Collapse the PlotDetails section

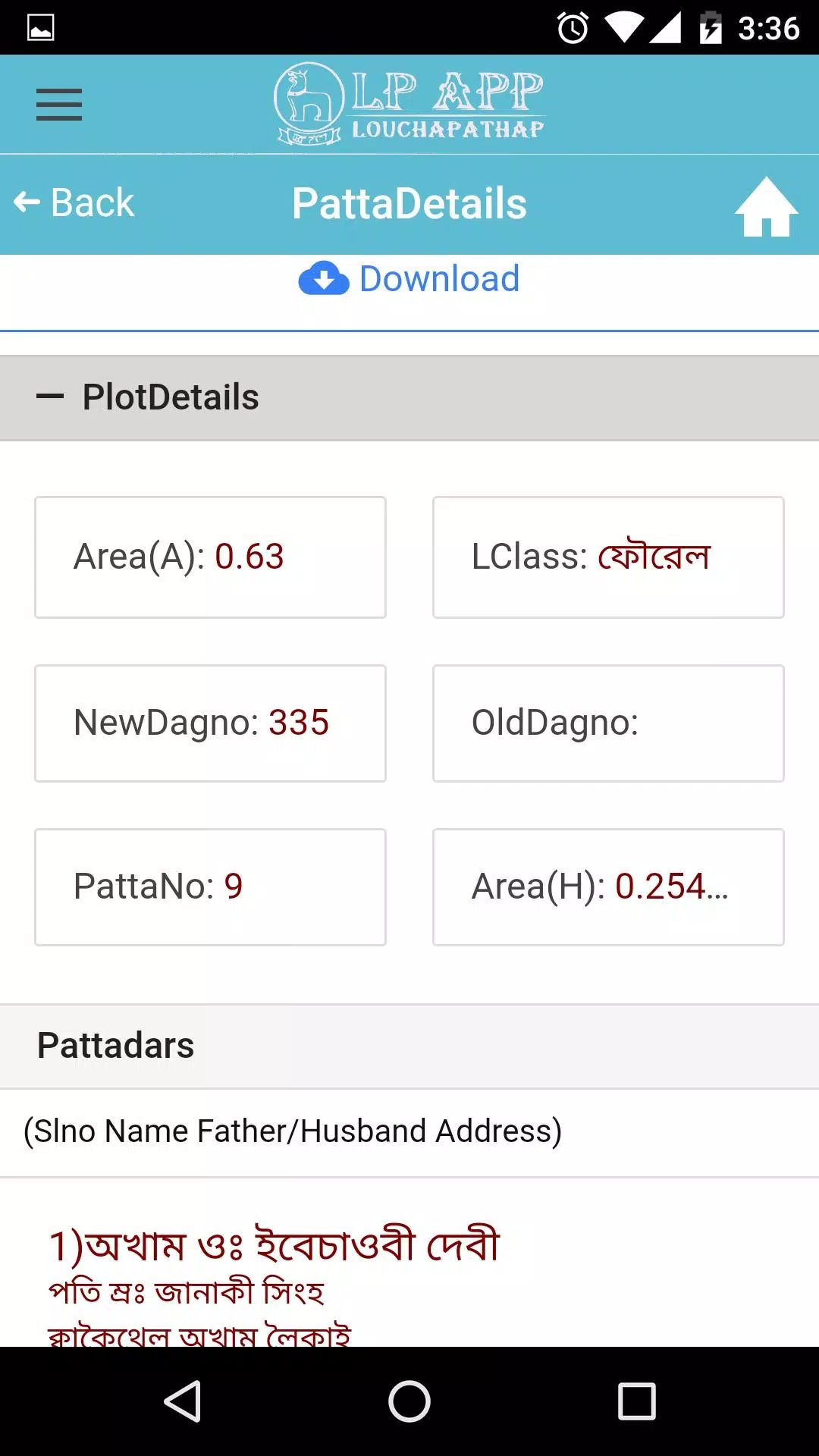(409, 397)
